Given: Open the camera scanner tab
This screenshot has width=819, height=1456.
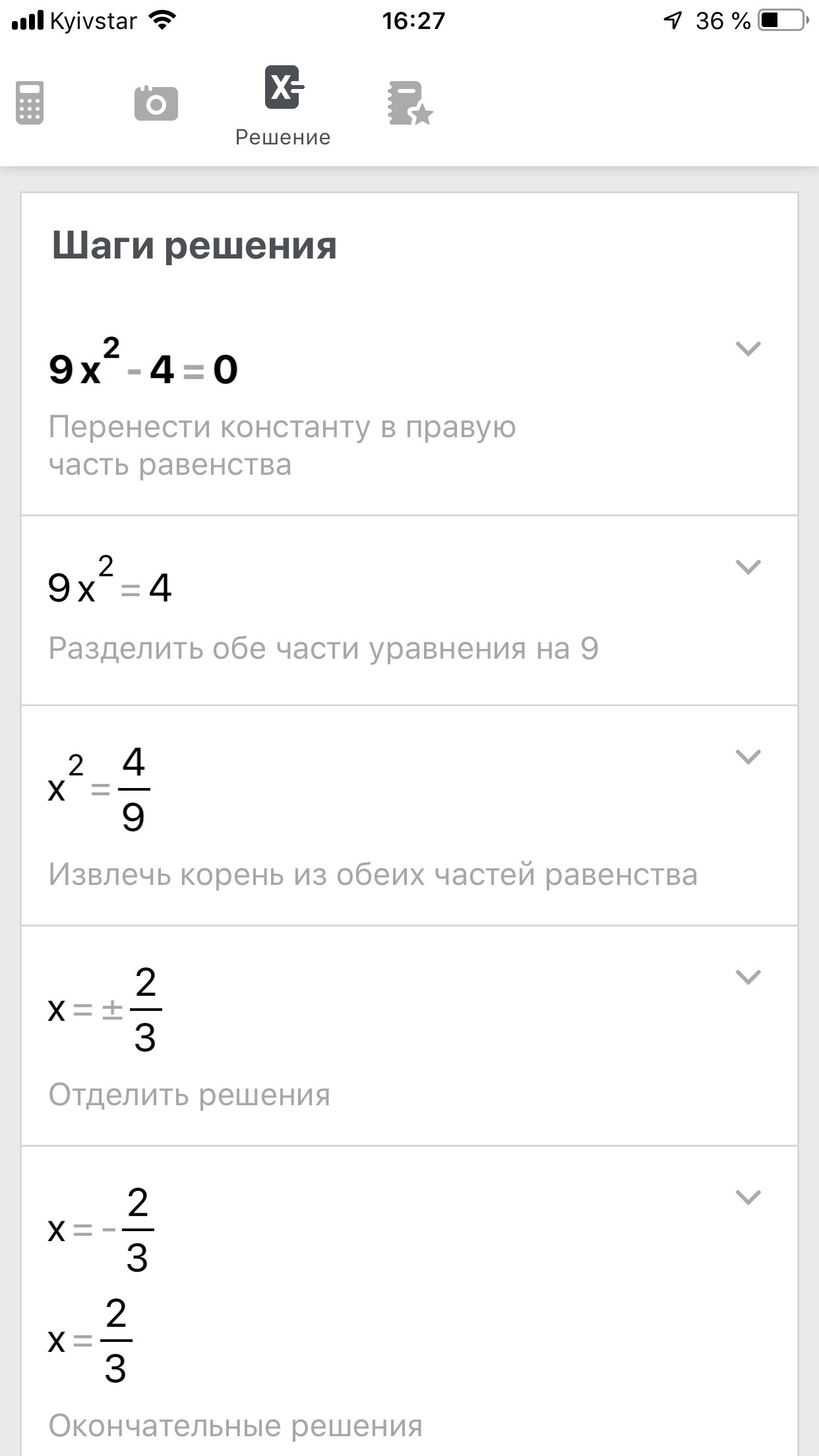Looking at the screenshot, I should pyautogui.click(x=156, y=104).
